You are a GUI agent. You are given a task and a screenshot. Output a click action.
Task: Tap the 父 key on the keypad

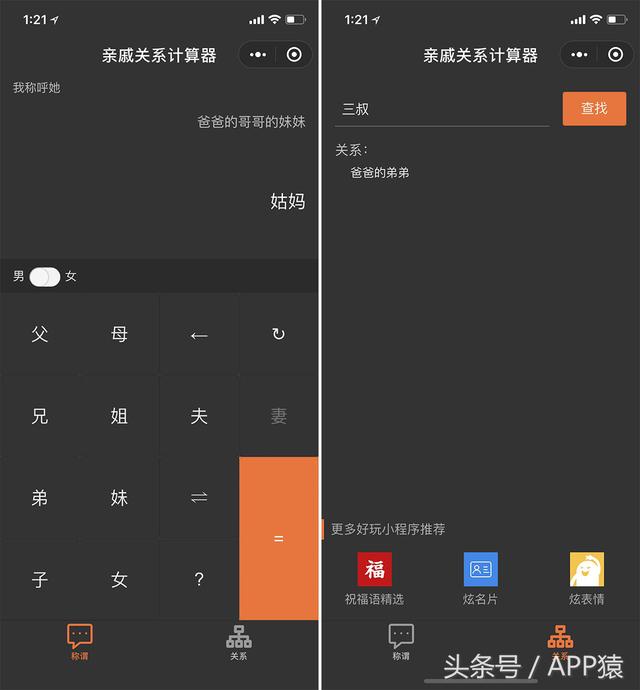(40, 334)
